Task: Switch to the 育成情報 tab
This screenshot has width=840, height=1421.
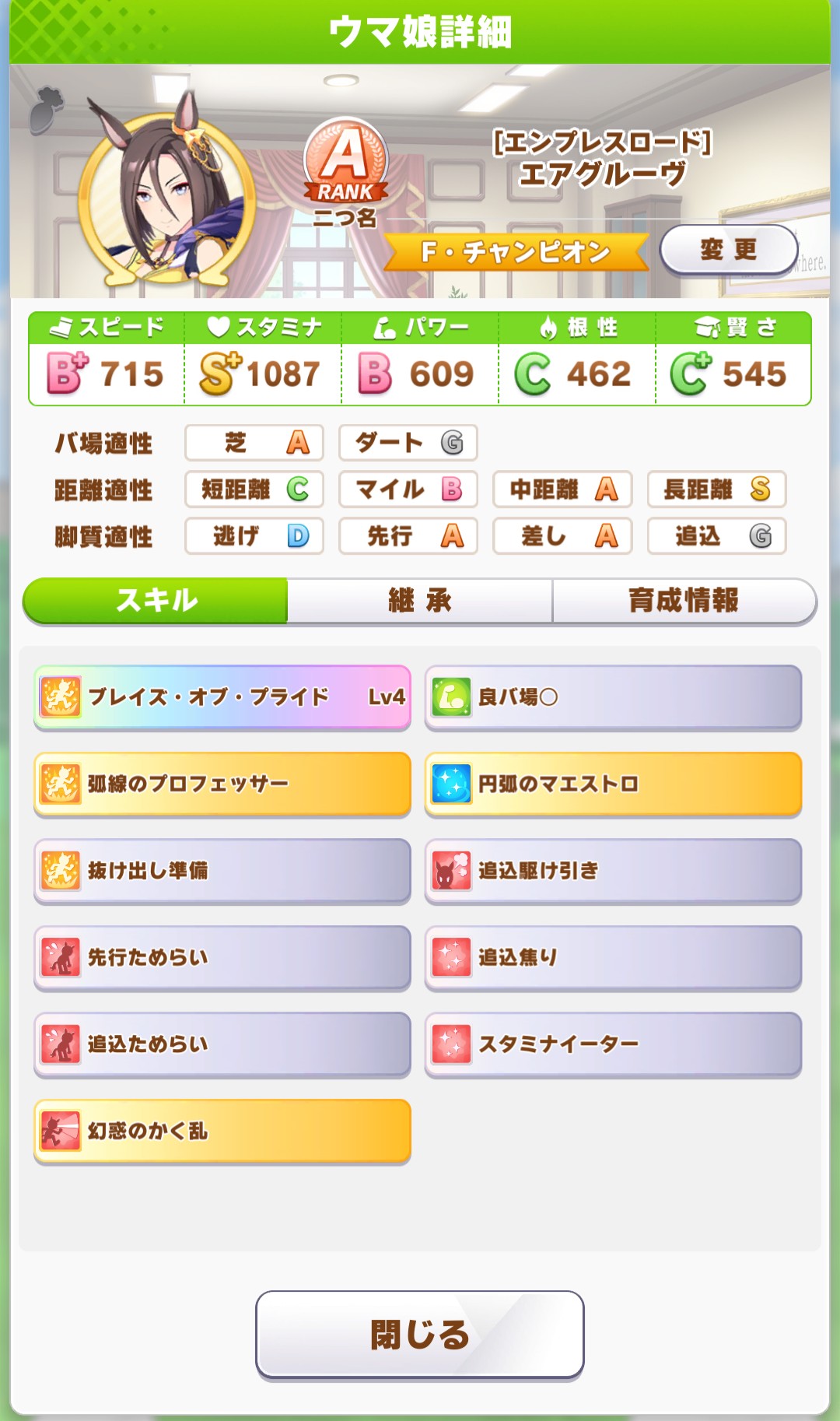Action: tap(684, 600)
